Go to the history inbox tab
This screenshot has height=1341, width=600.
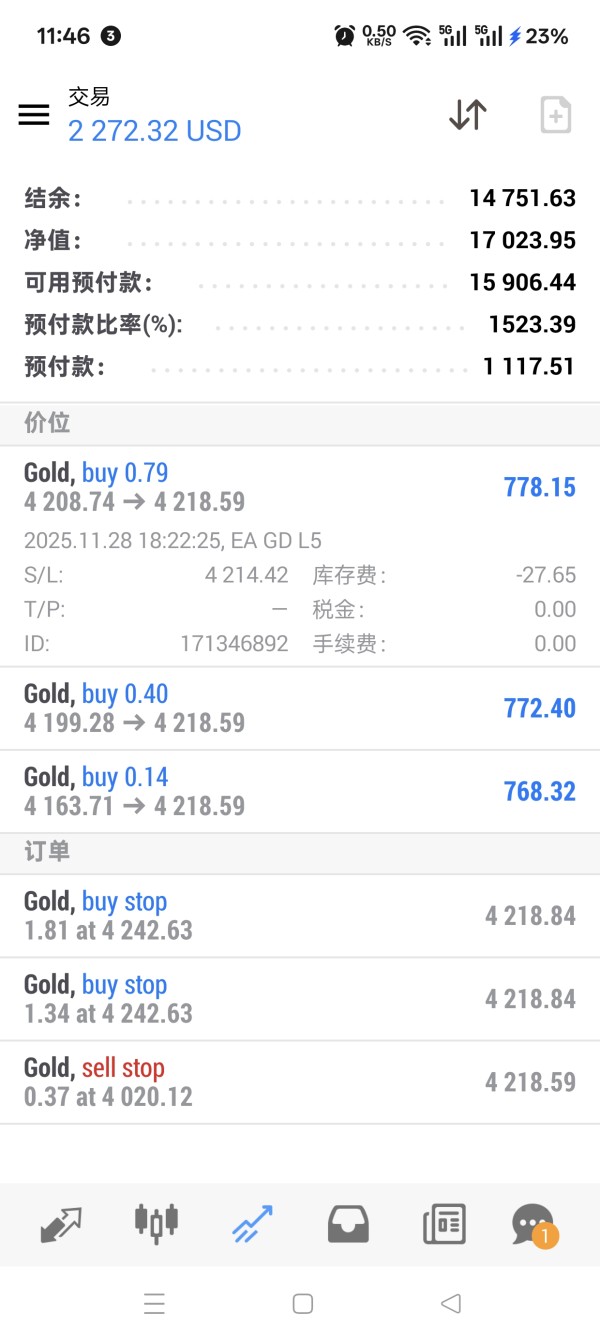click(348, 1223)
